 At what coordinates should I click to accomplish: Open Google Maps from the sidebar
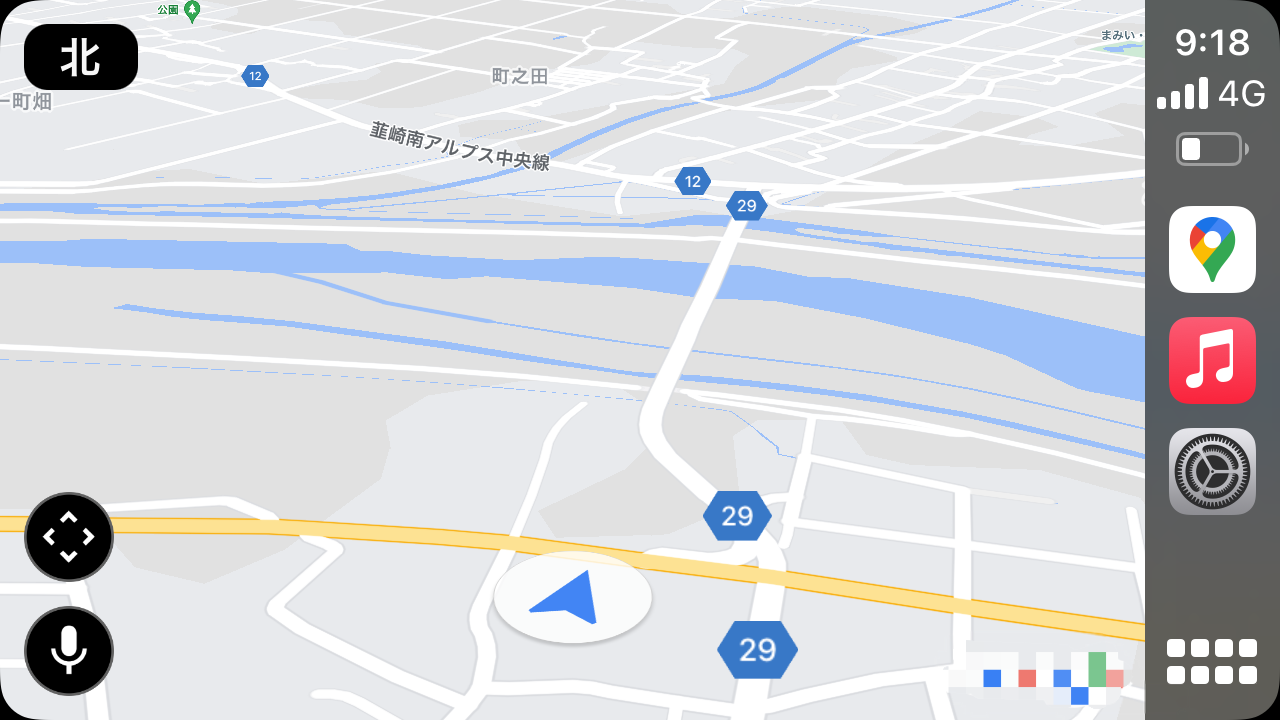(x=1212, y=249)
